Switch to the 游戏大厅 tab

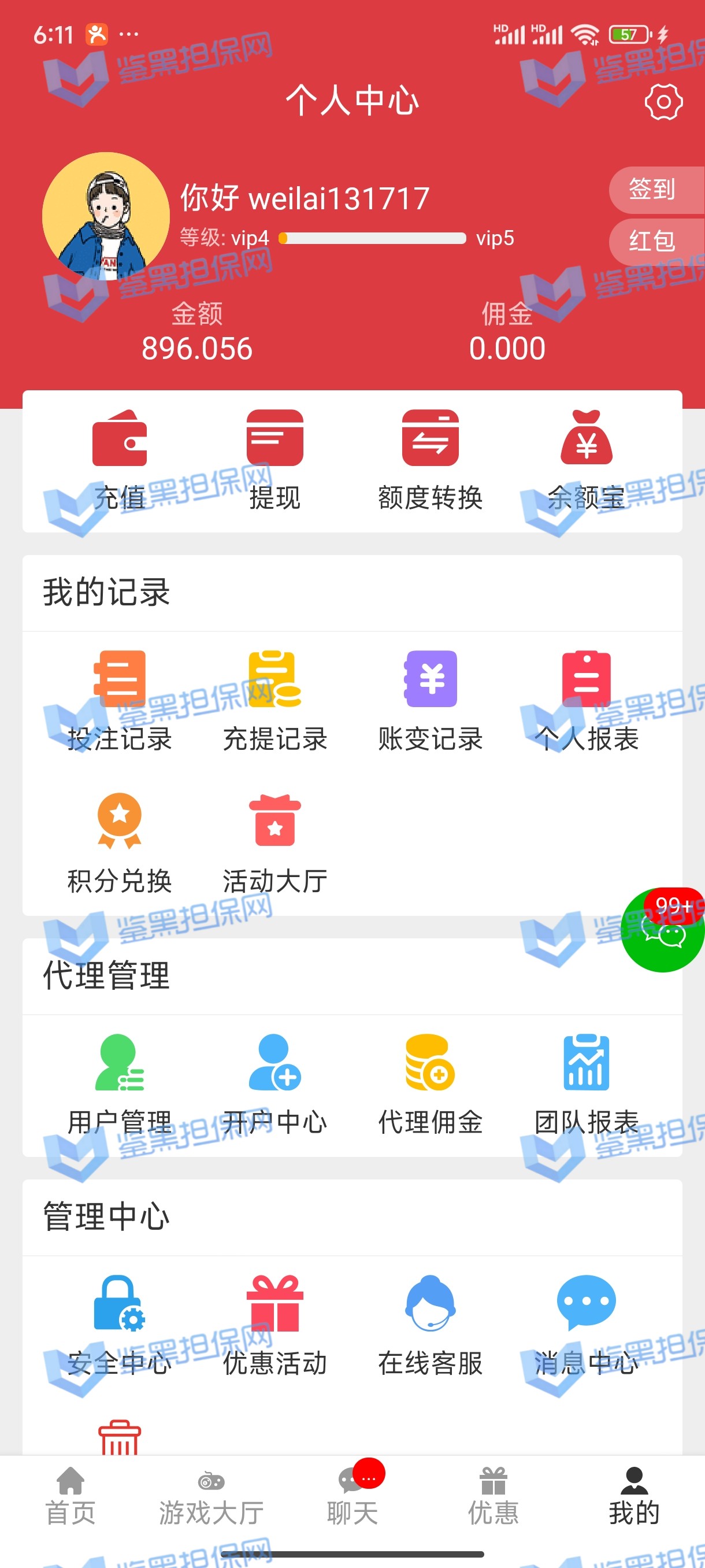[x=211, y=1501]
